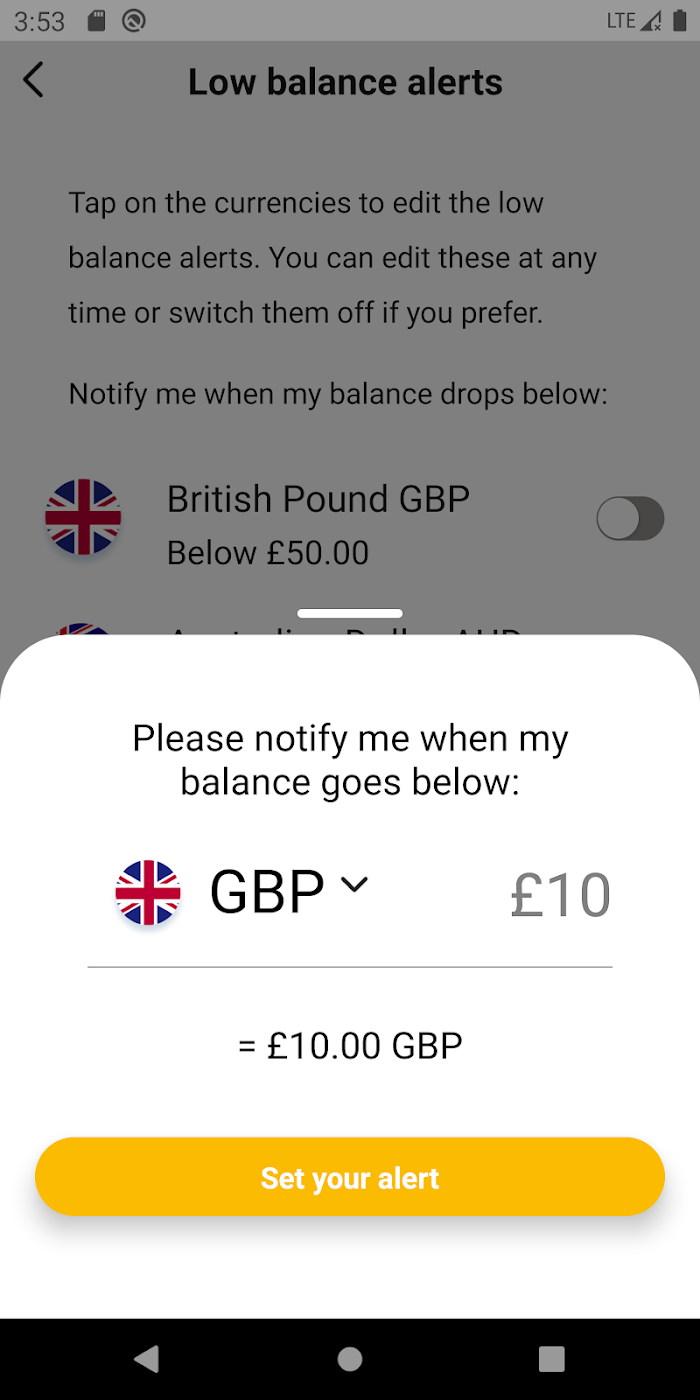Toggle the British Pound GBP alert switch

[x=630, y=519]
